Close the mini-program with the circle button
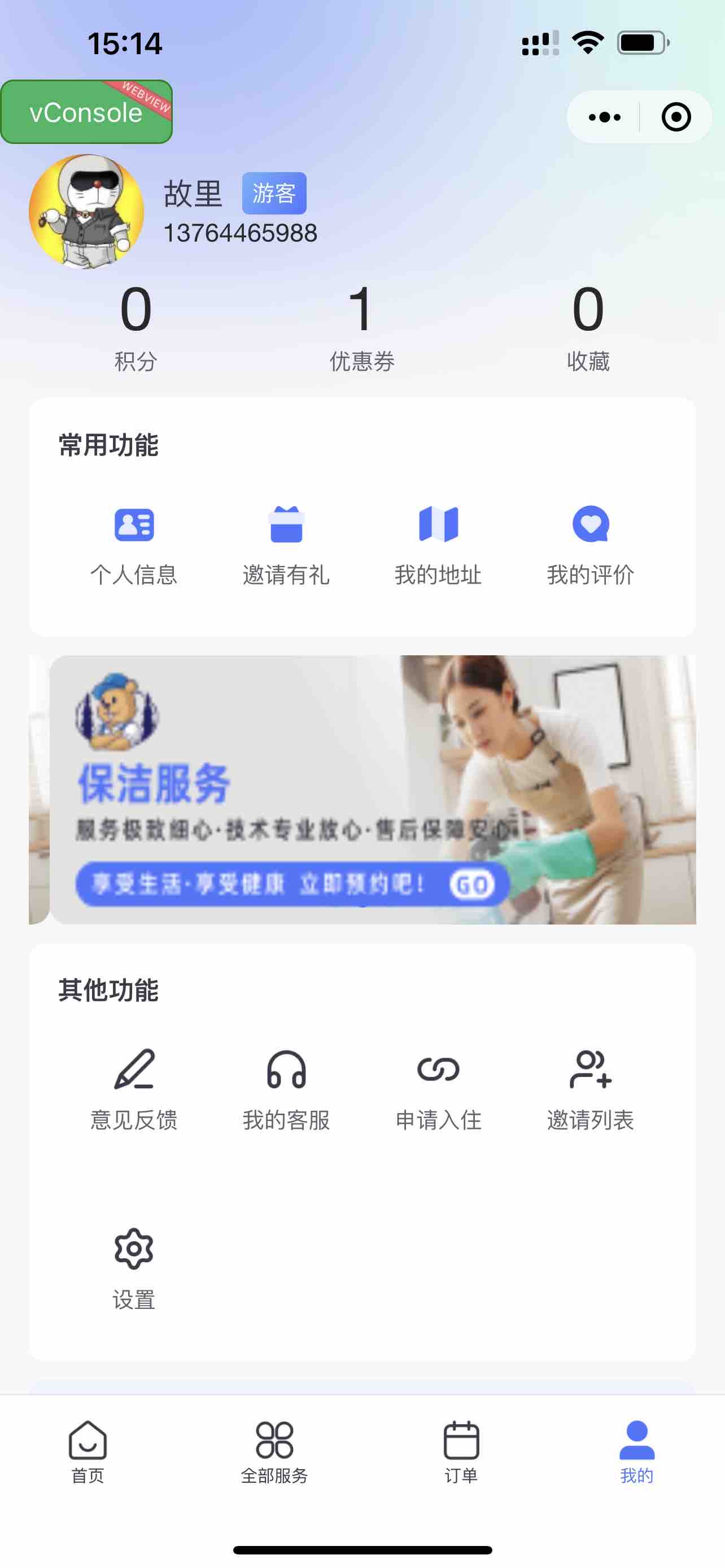Image resolution: width=725 pixels, height=1568 pixels. coord(676,117)
